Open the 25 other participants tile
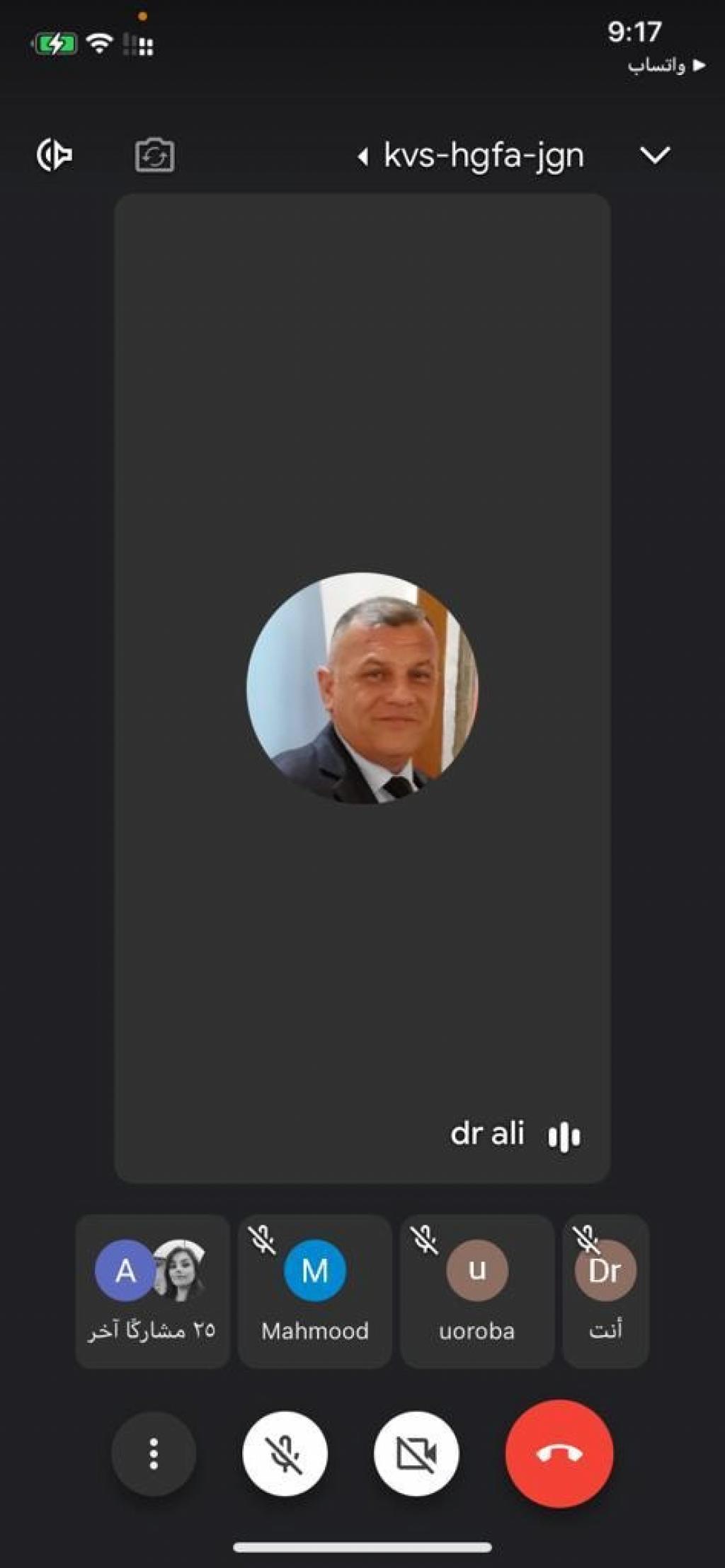Image resolution: width=725 pixels, height=1568 pixels. click(152, 1291)
